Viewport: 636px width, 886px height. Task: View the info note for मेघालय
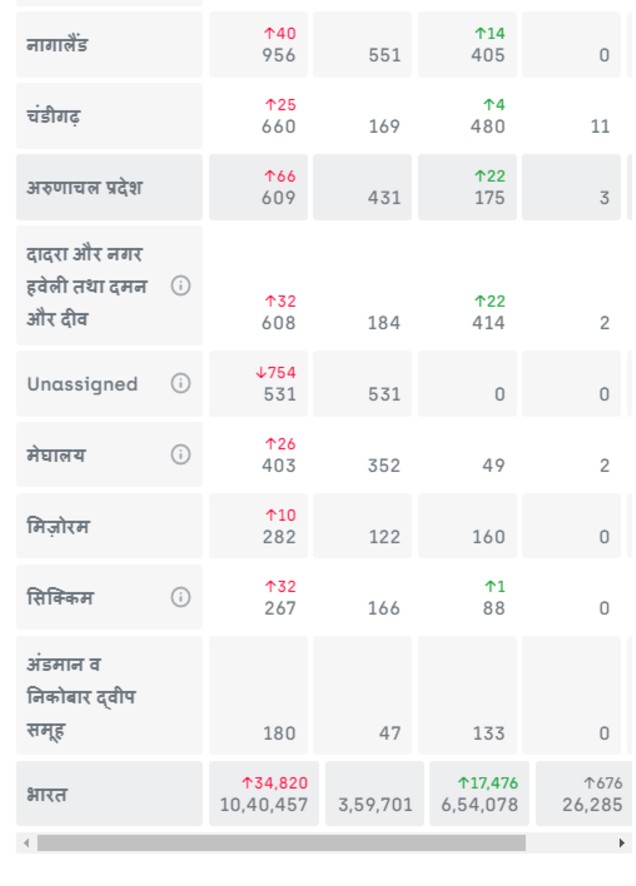click(x=180, y=455)
